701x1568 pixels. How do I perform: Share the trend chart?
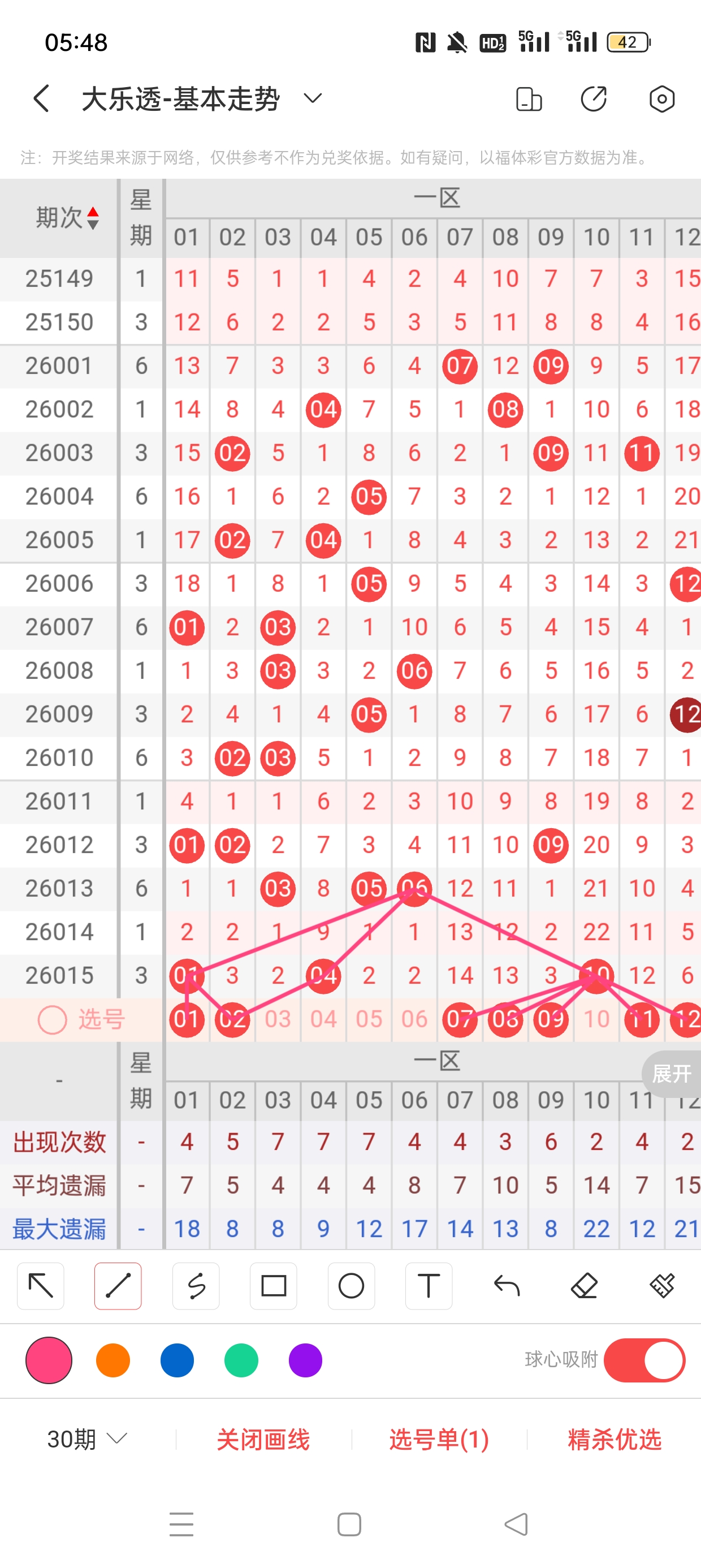click(594, 98)
